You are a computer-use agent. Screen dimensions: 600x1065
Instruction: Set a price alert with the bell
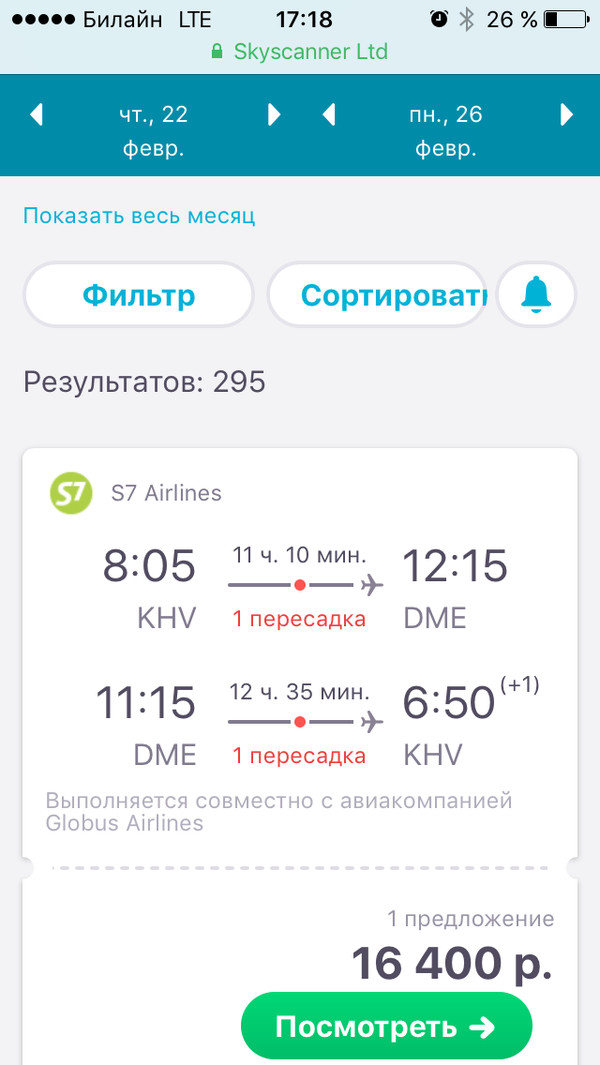pos(537,294)
